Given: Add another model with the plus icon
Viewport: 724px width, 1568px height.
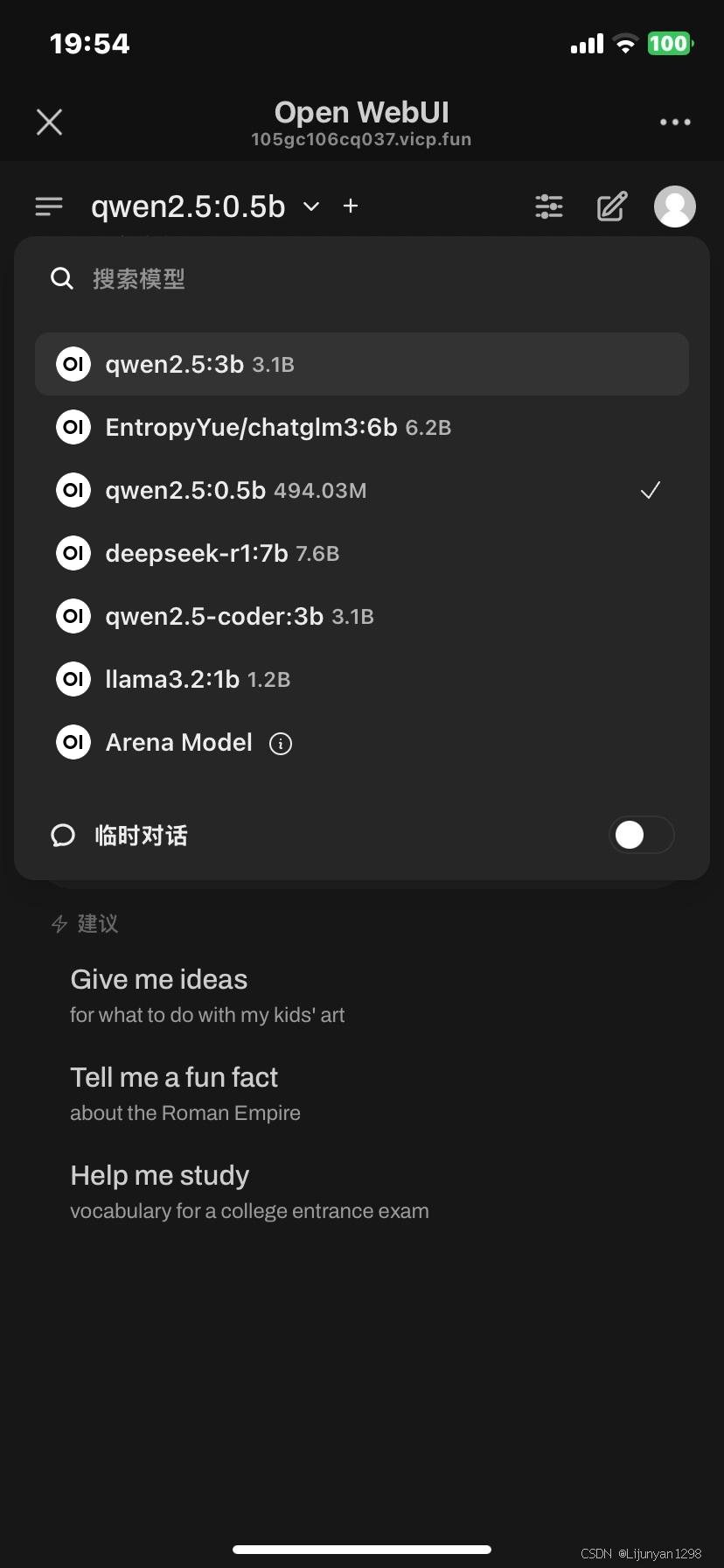Looking at the screenshot, I should 351,206.
